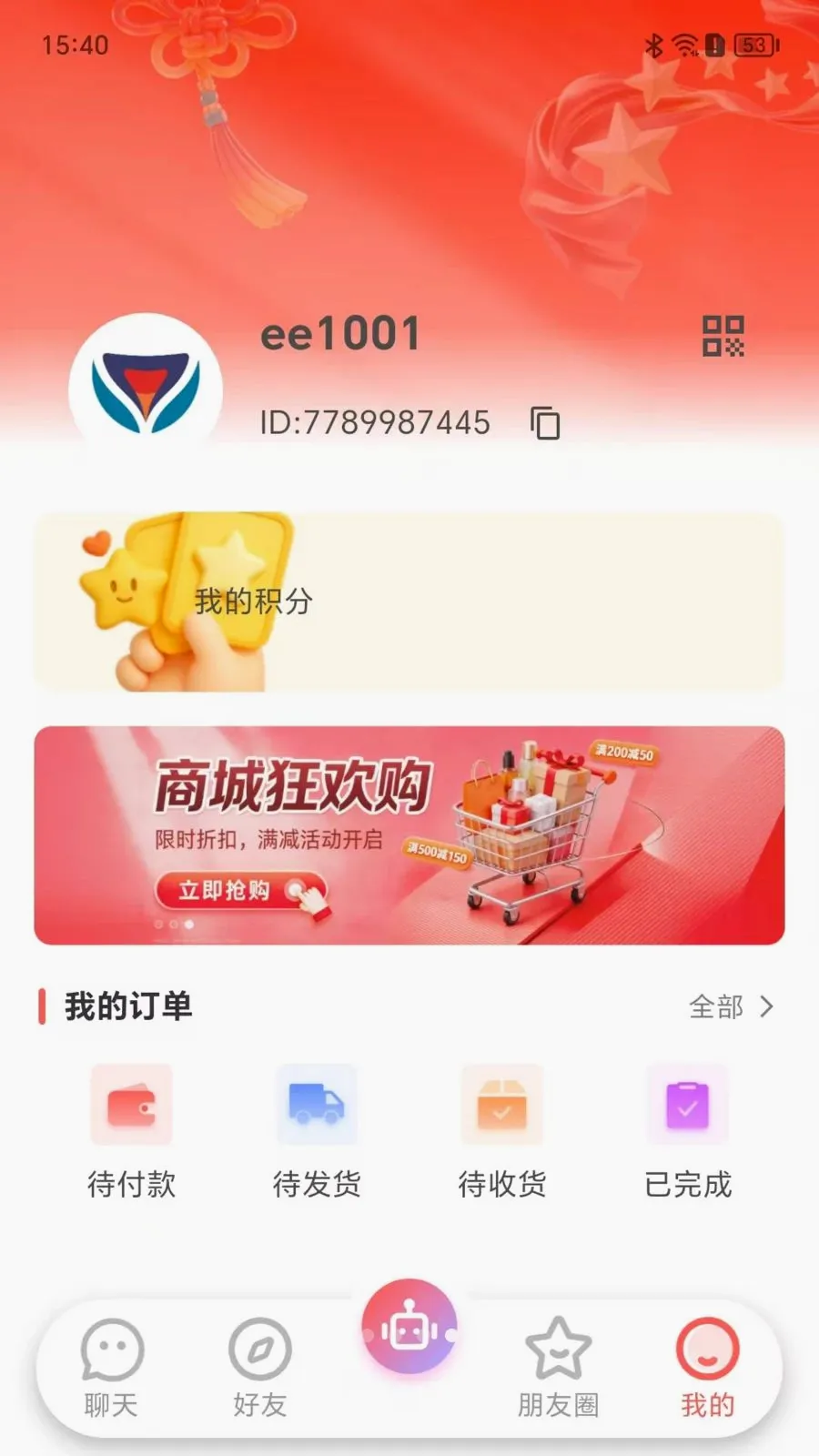Open the profile avatar
This screenshot has height=1456, width=819.
coord(146,390)
